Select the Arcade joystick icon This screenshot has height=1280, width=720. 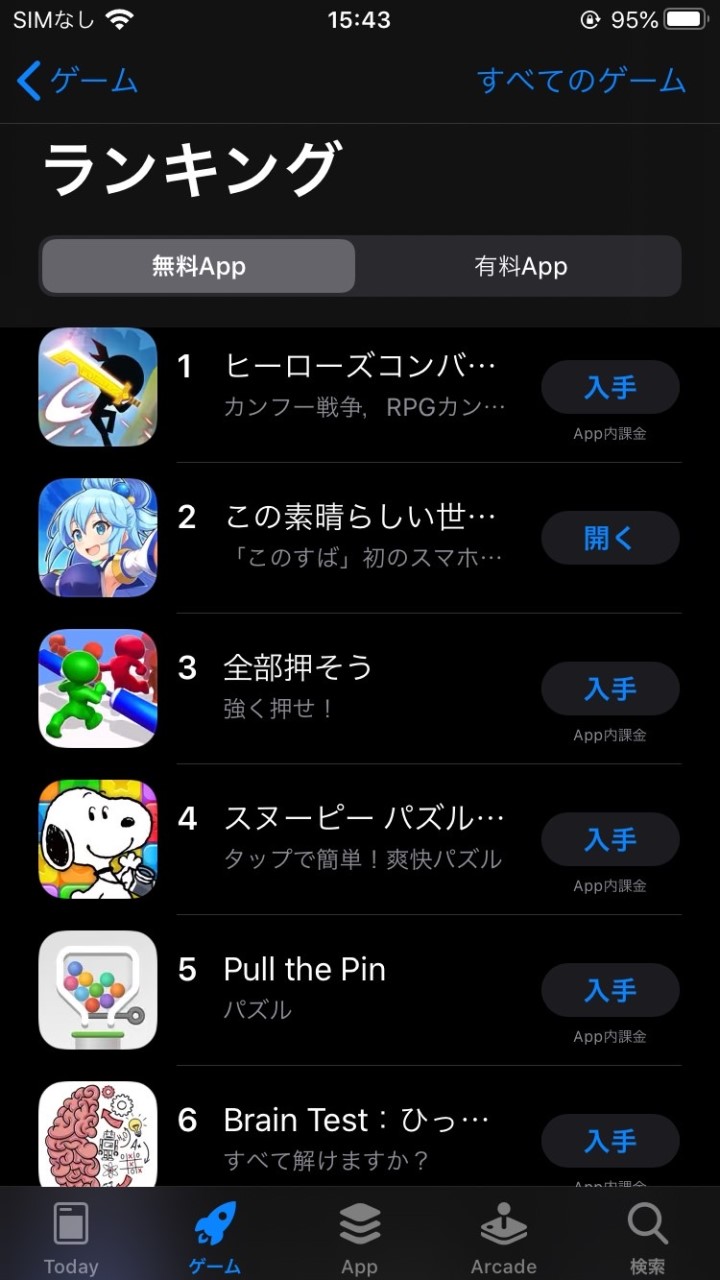pyautogui.click(x=504, y=1222)
